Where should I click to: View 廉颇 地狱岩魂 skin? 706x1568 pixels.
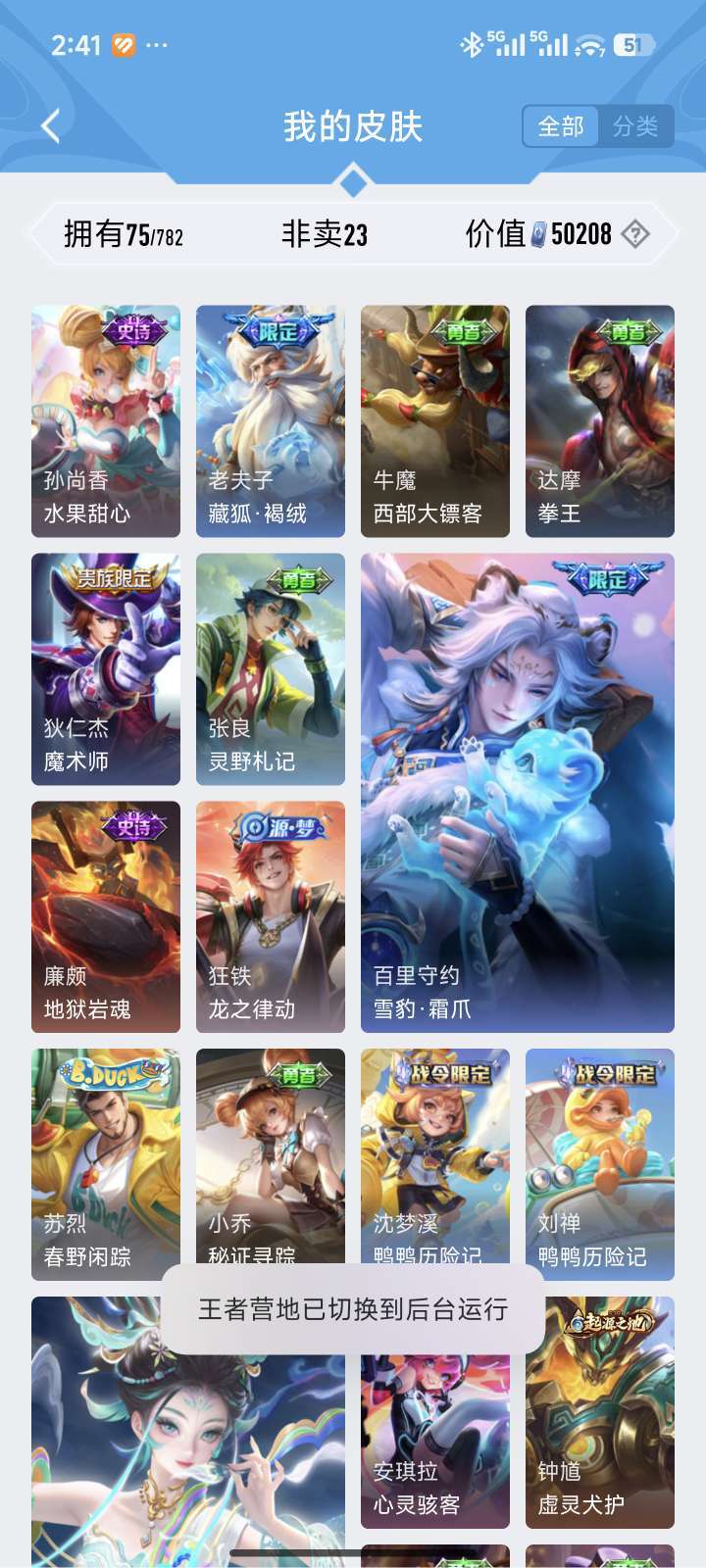(106, 916)
